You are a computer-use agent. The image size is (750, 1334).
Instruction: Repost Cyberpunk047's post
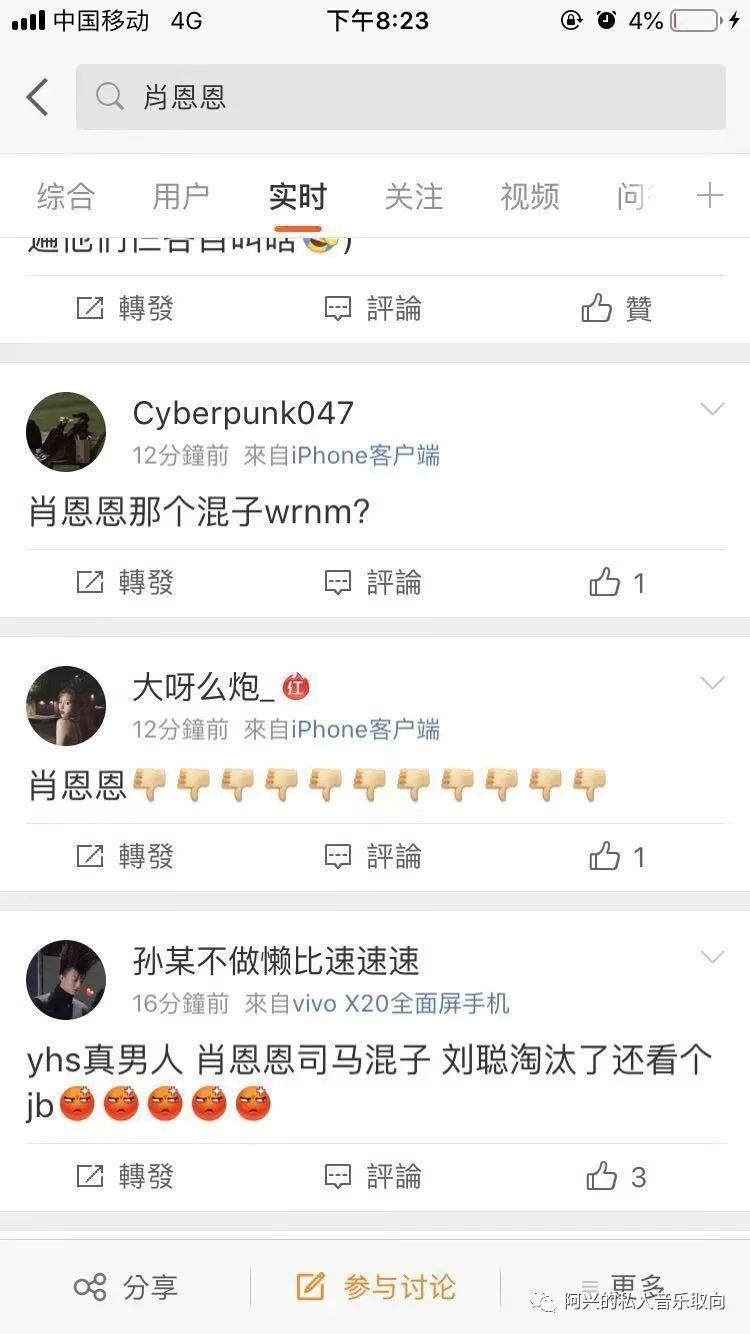(x=125, y=582)
